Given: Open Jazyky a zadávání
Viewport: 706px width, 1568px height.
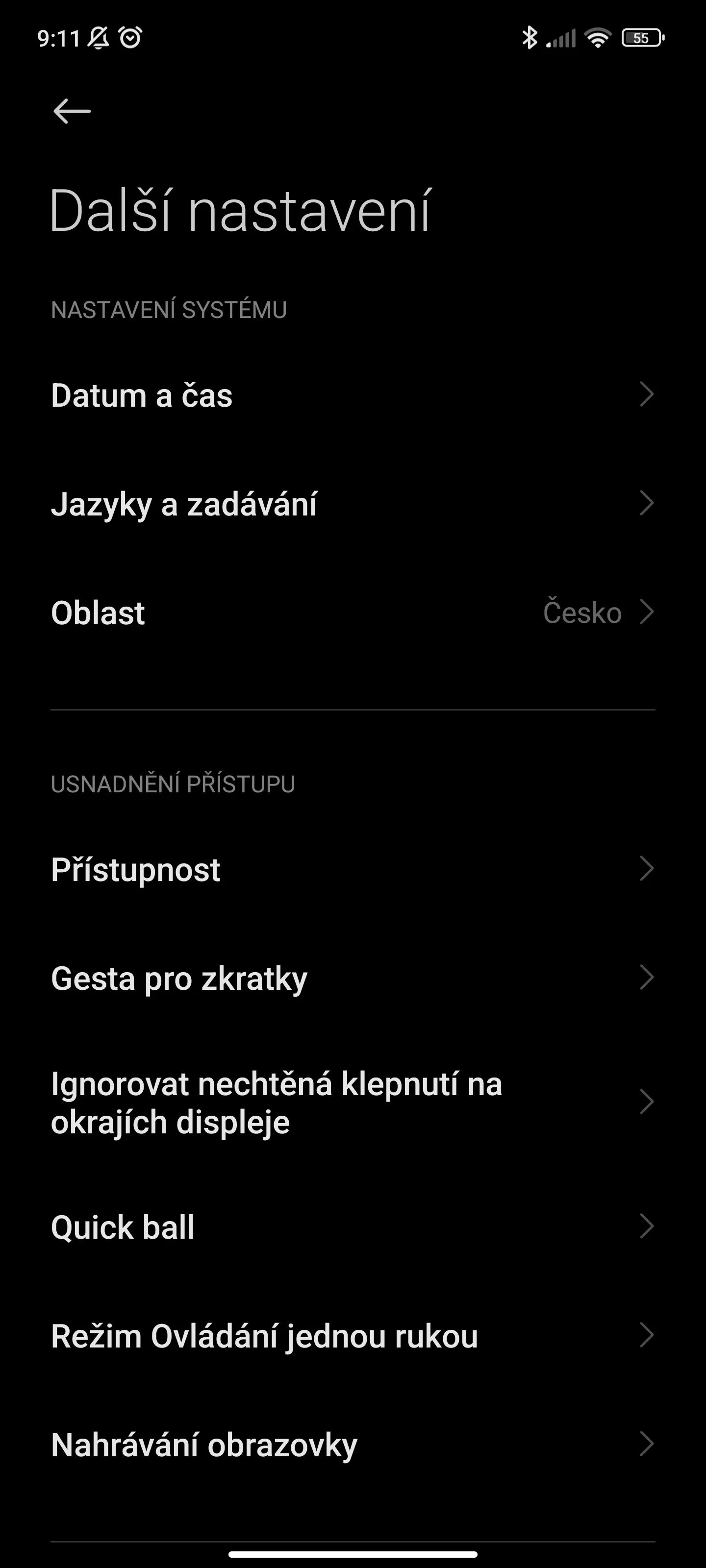Looking at the screenshot, I should coord(353,504).
